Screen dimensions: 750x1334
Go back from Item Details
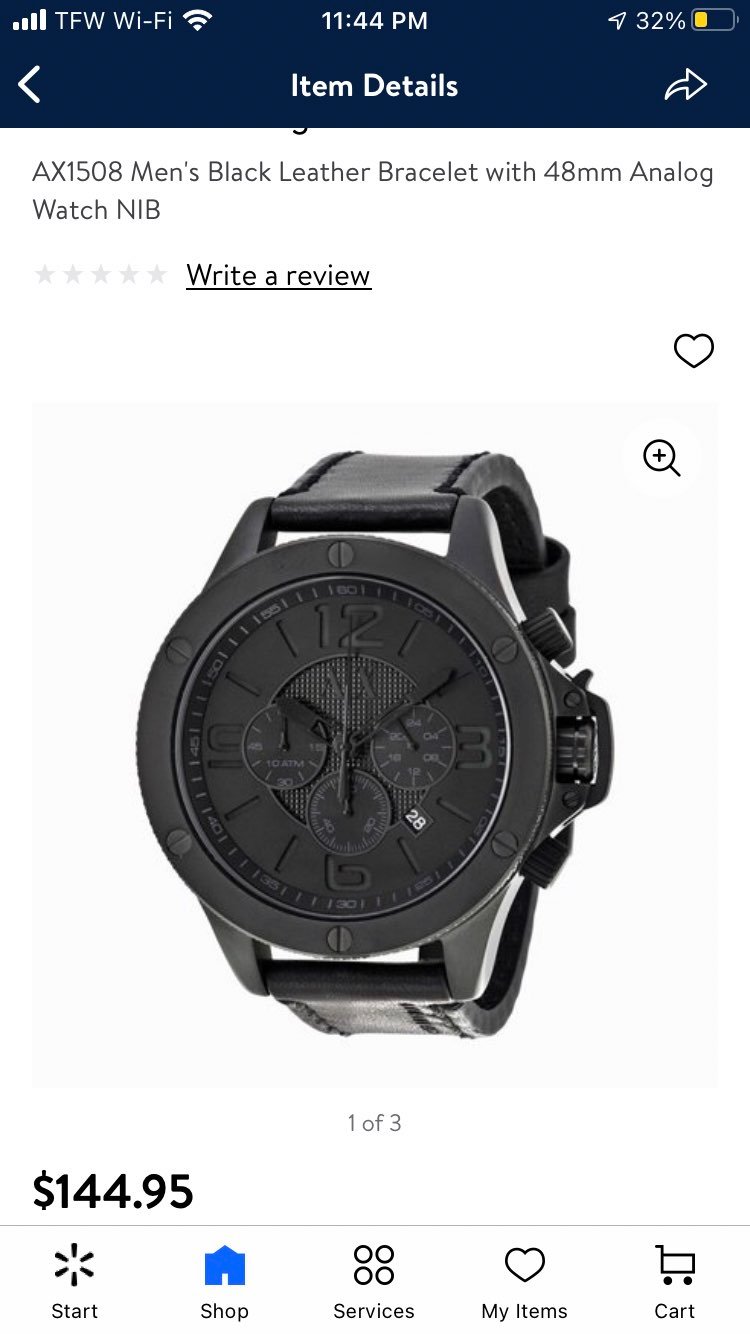click(x=30, y=86)
